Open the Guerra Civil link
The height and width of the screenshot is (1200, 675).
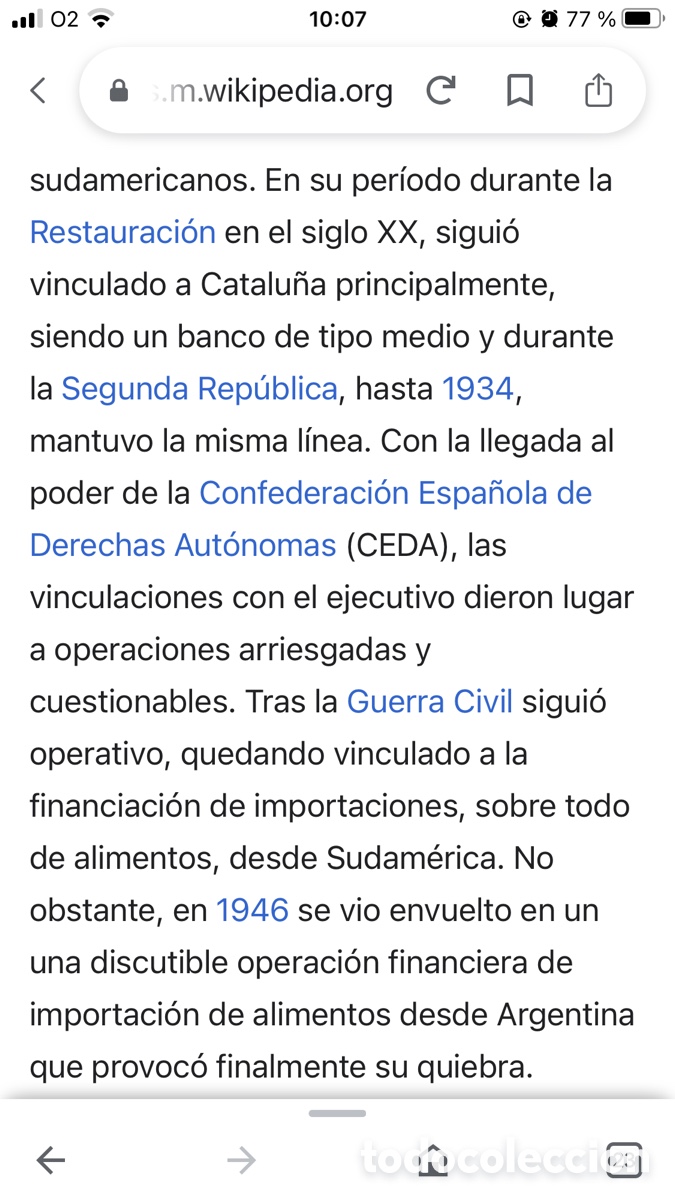tap(430, 701)
